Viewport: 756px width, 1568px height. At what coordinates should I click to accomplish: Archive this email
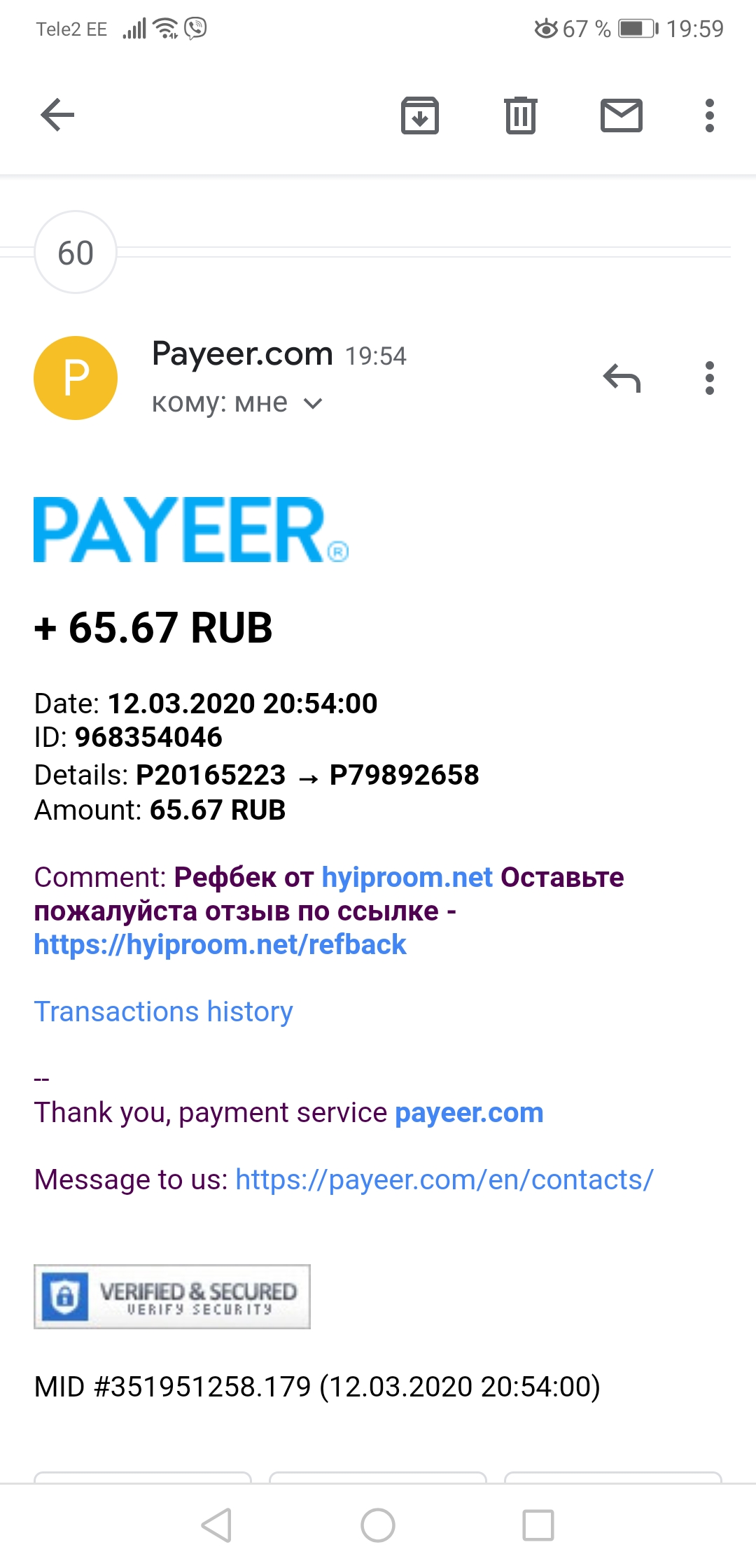tap(419, 115)
